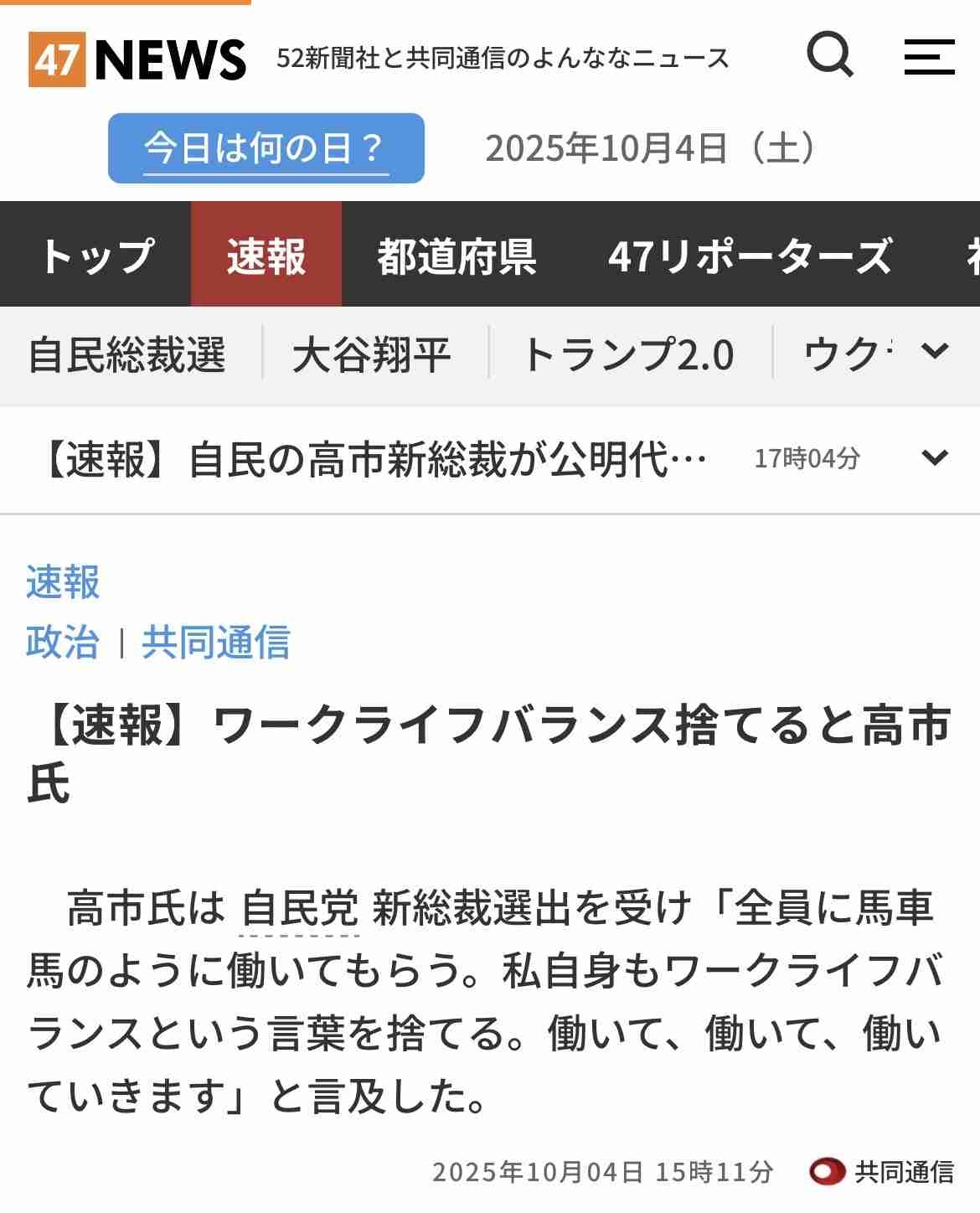Expand the breaking news ticker chevron
980x1213 pixels.
(x=934, y=457)
